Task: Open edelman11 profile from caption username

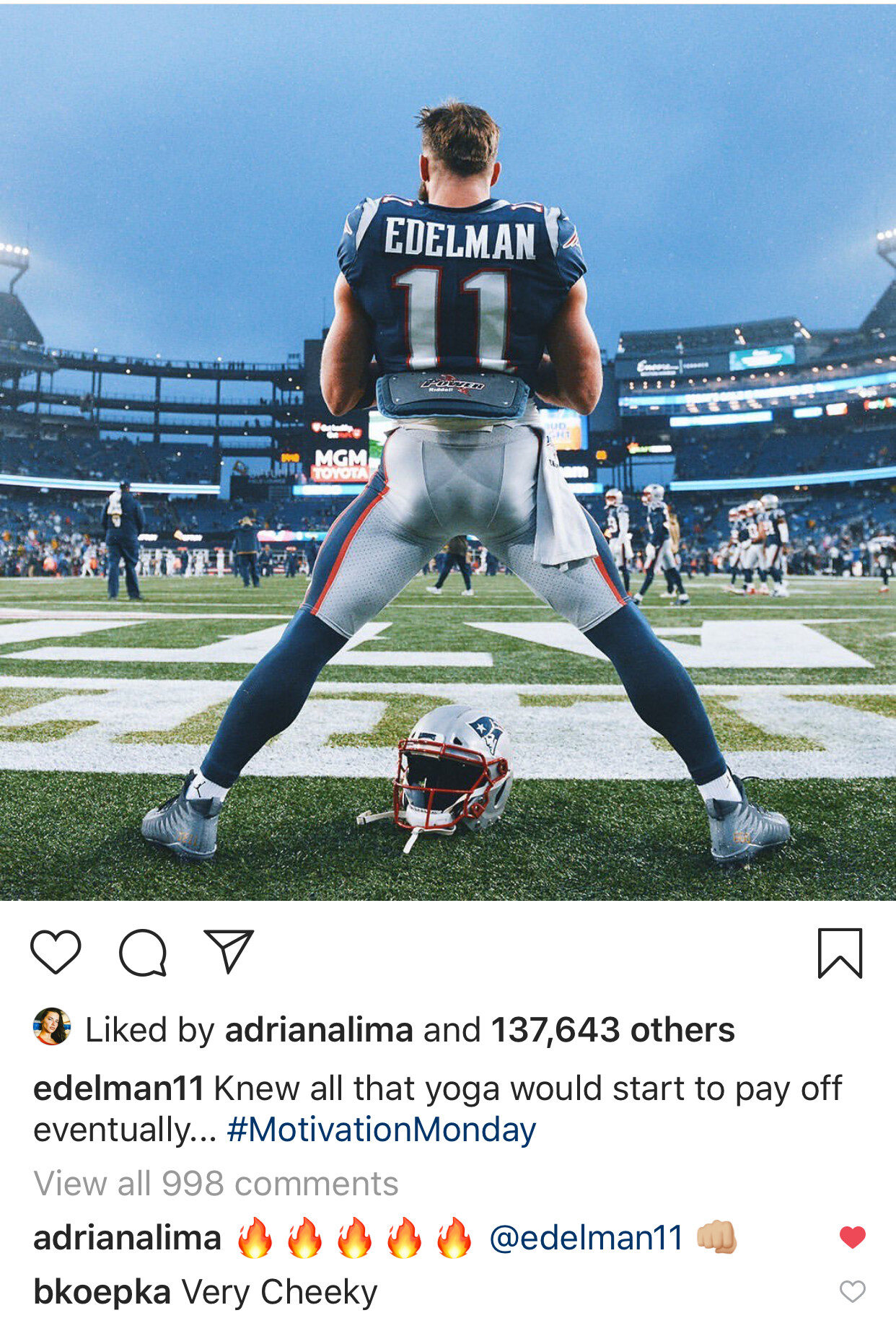Action: (x=118, y=1088)
